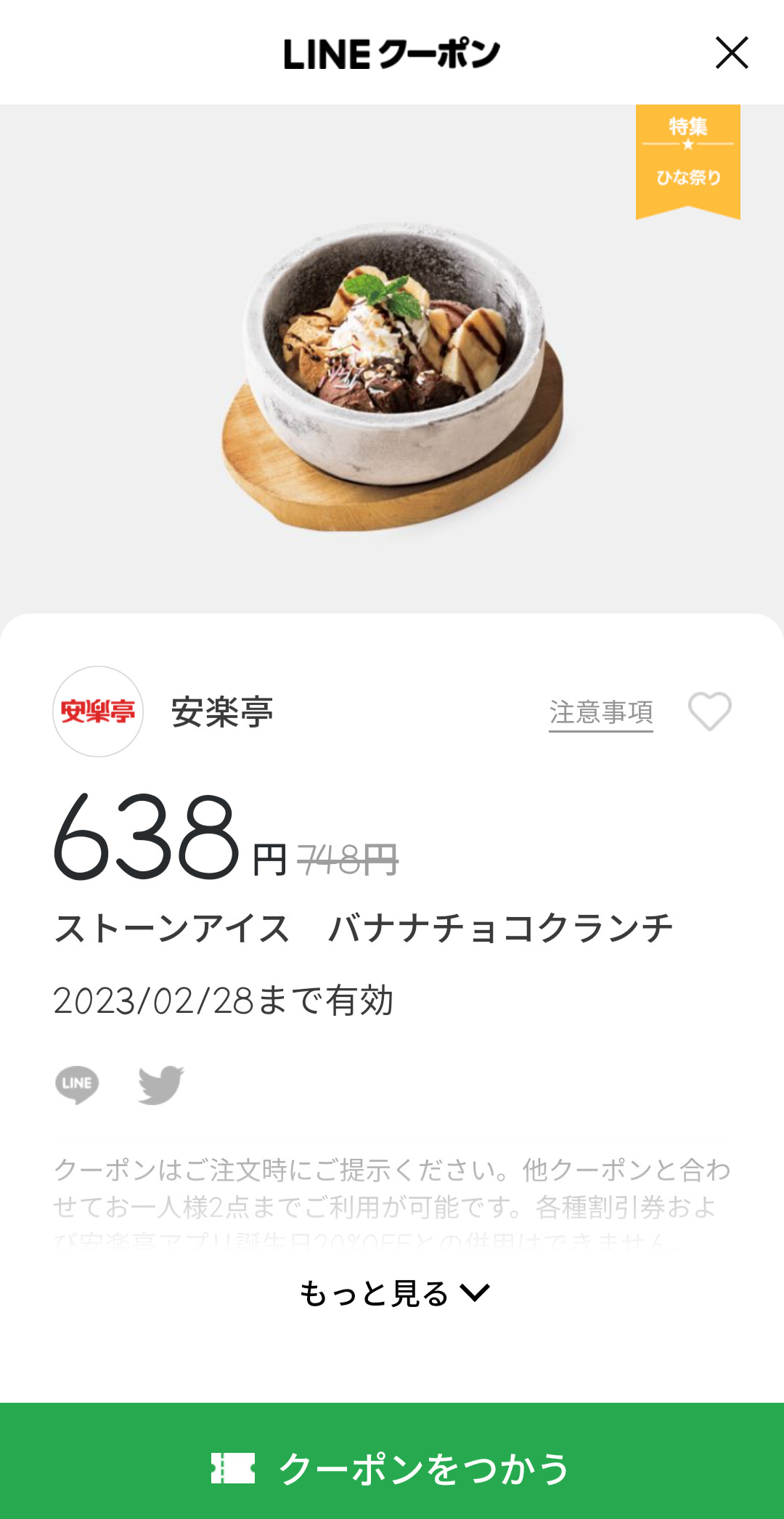Open the 注意事項 notes link

coord(600,712)
